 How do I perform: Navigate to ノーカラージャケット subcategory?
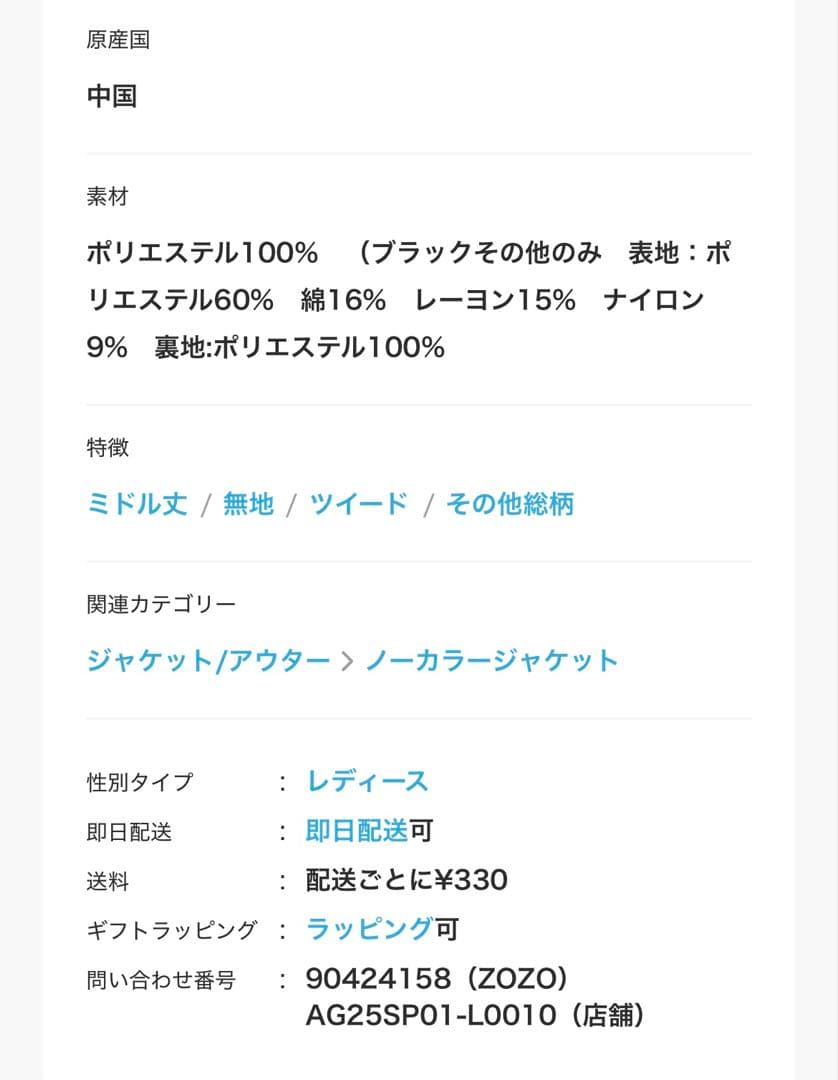click(490, 659)
